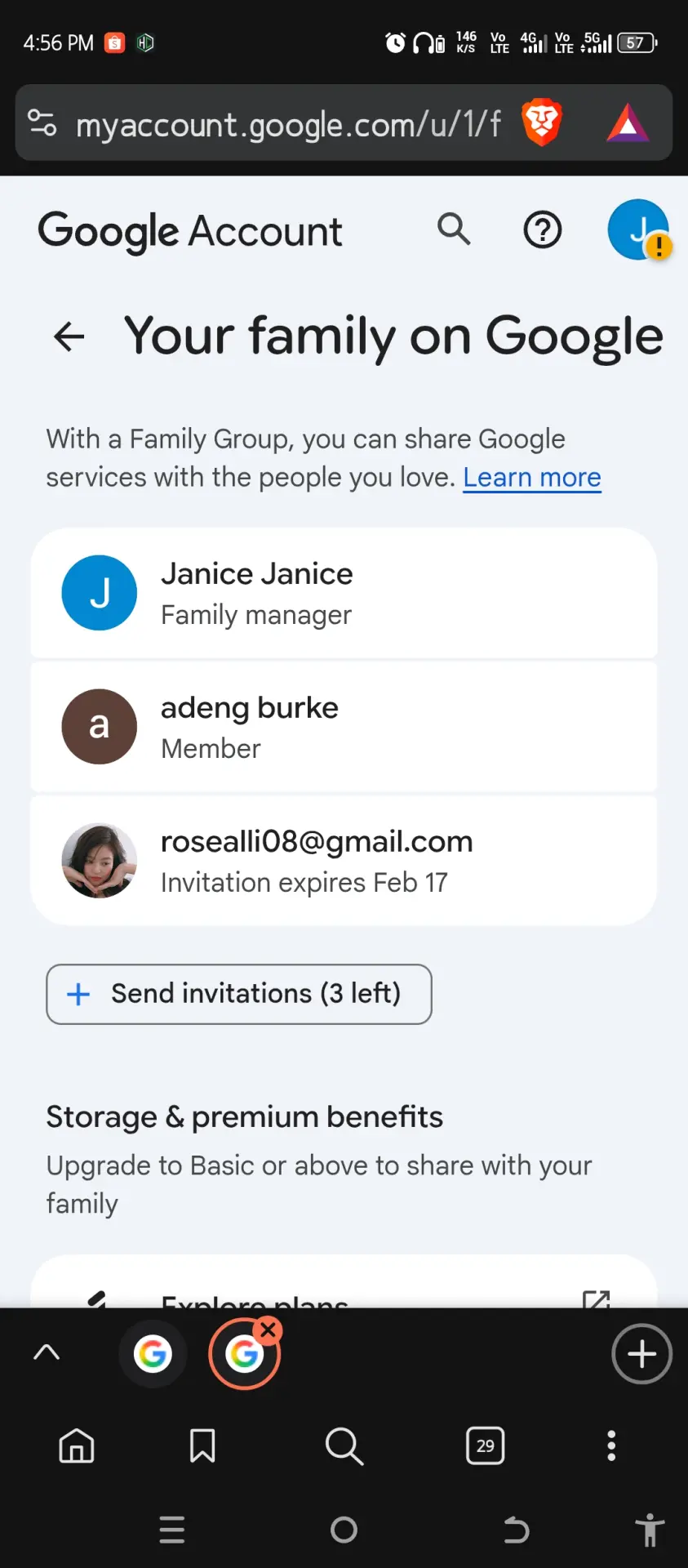Image resolution: width=688 pixels, height=1568 pixels.
Task: Add a new browser tab
Action: tap(641, 1354)
